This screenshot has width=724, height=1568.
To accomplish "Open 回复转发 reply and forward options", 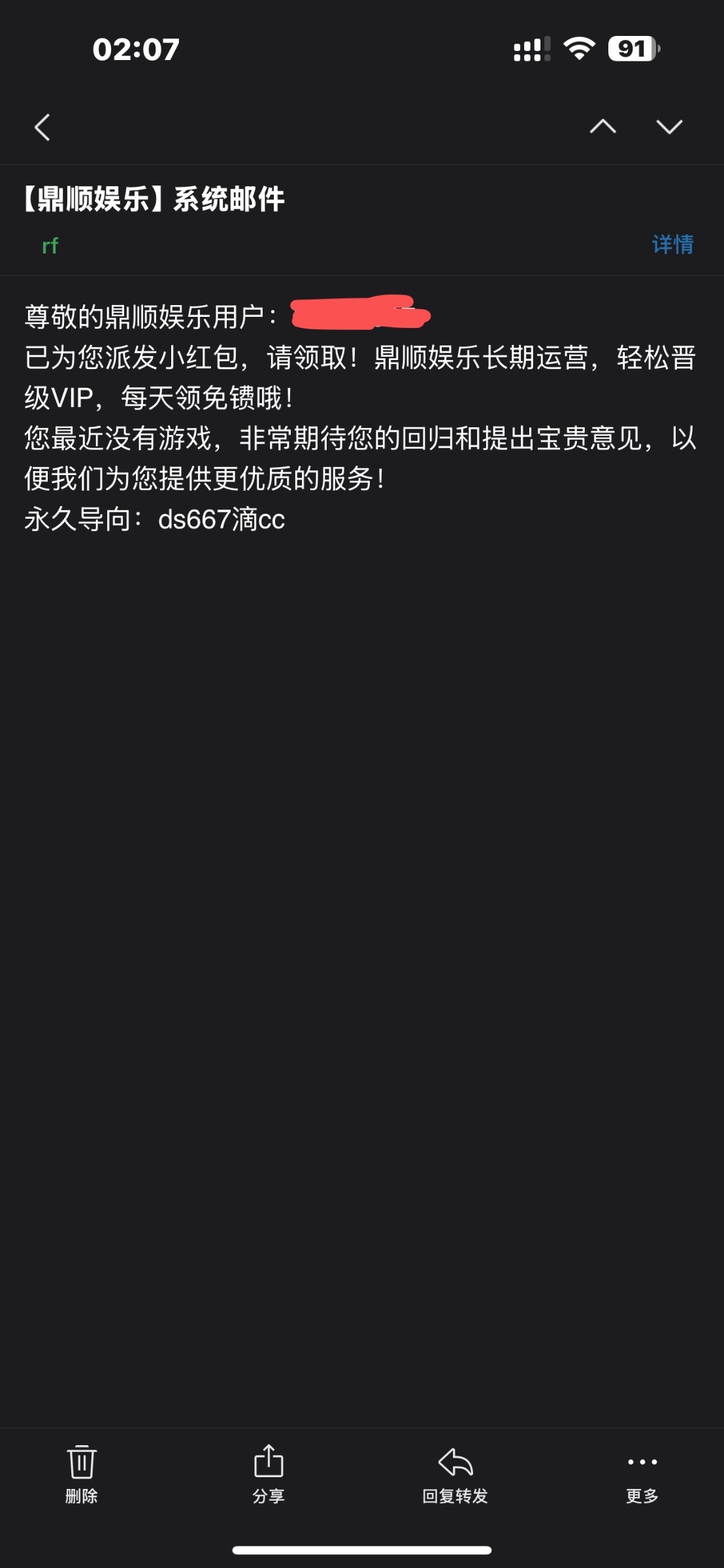I will pyautogui.click(x=455, y=1472).
